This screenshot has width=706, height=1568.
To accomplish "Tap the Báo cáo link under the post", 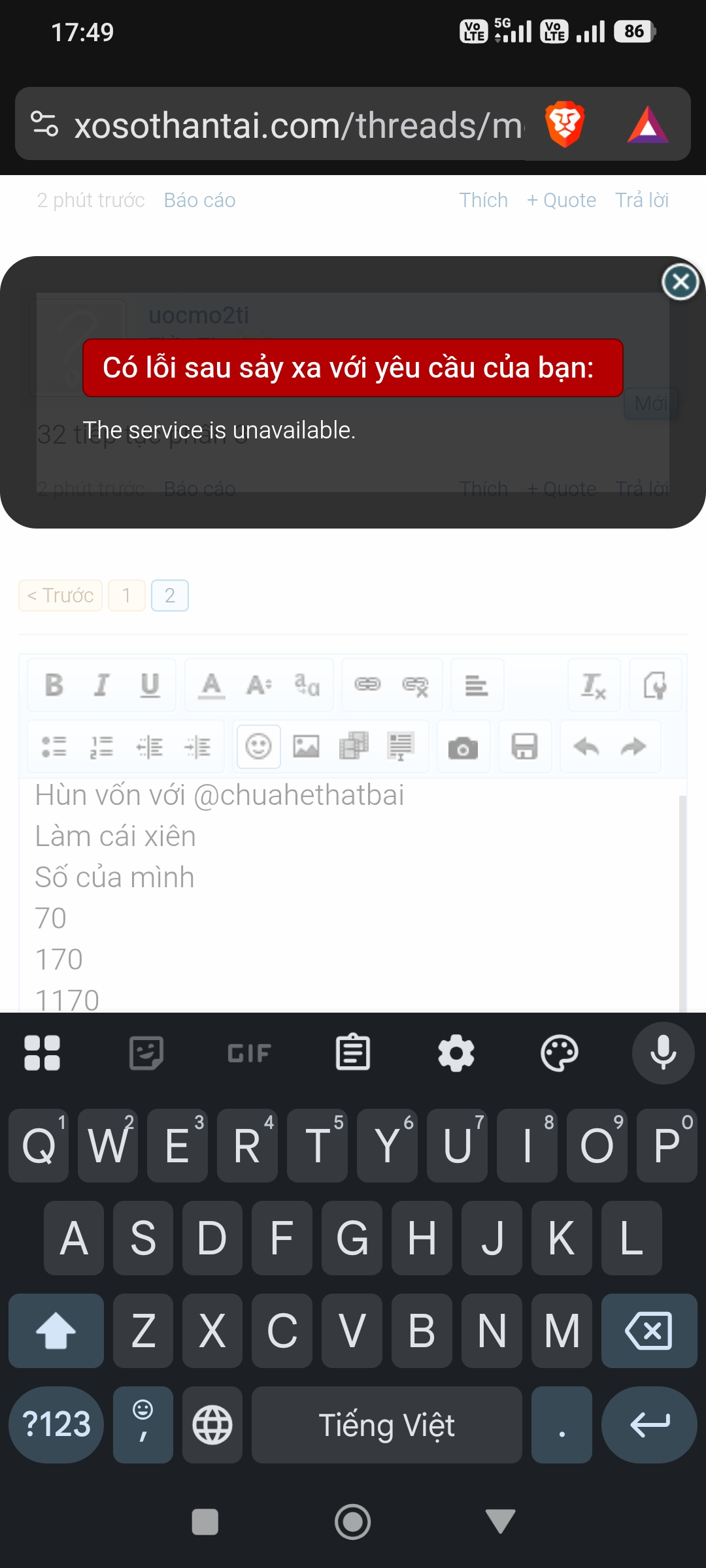I will pos(199,200).
